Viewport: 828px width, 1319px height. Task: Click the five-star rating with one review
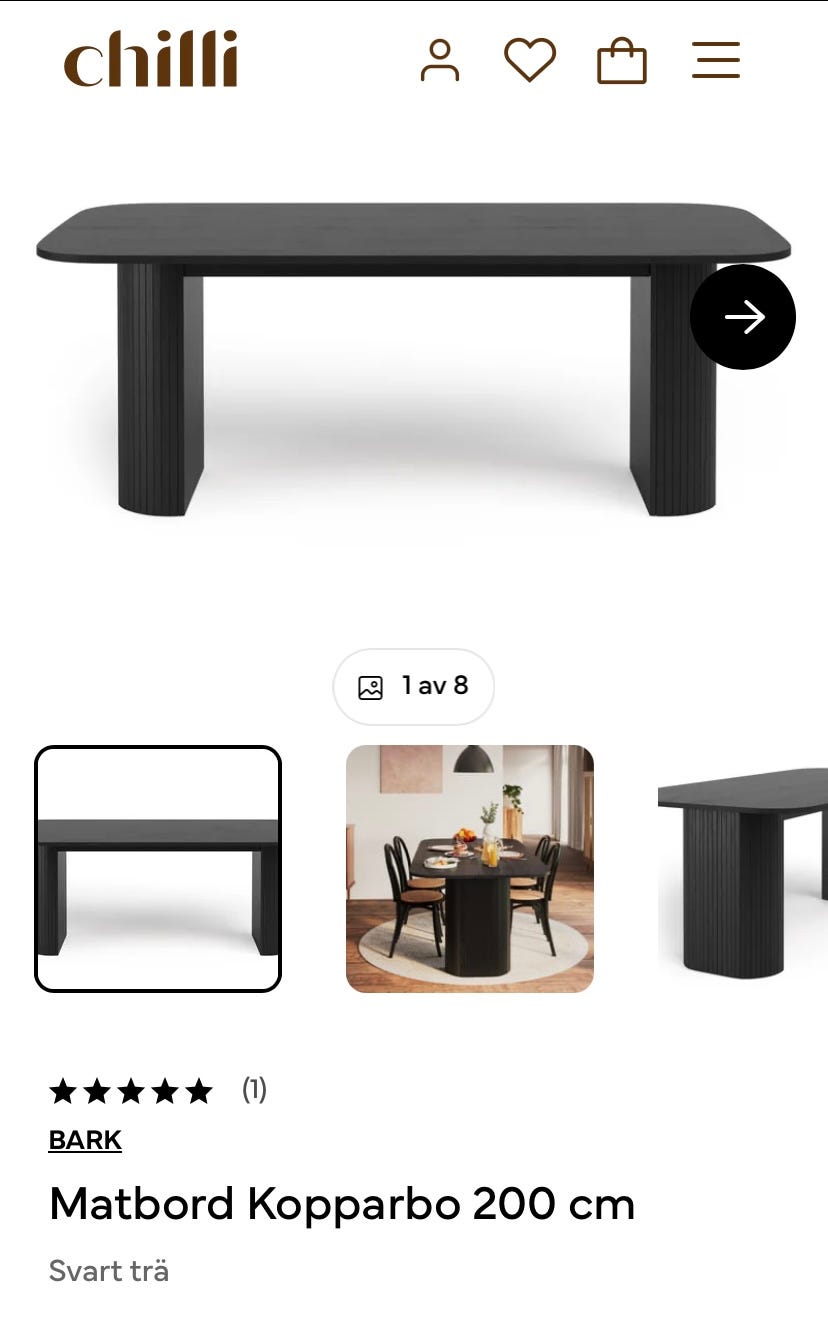(130, 1091)
